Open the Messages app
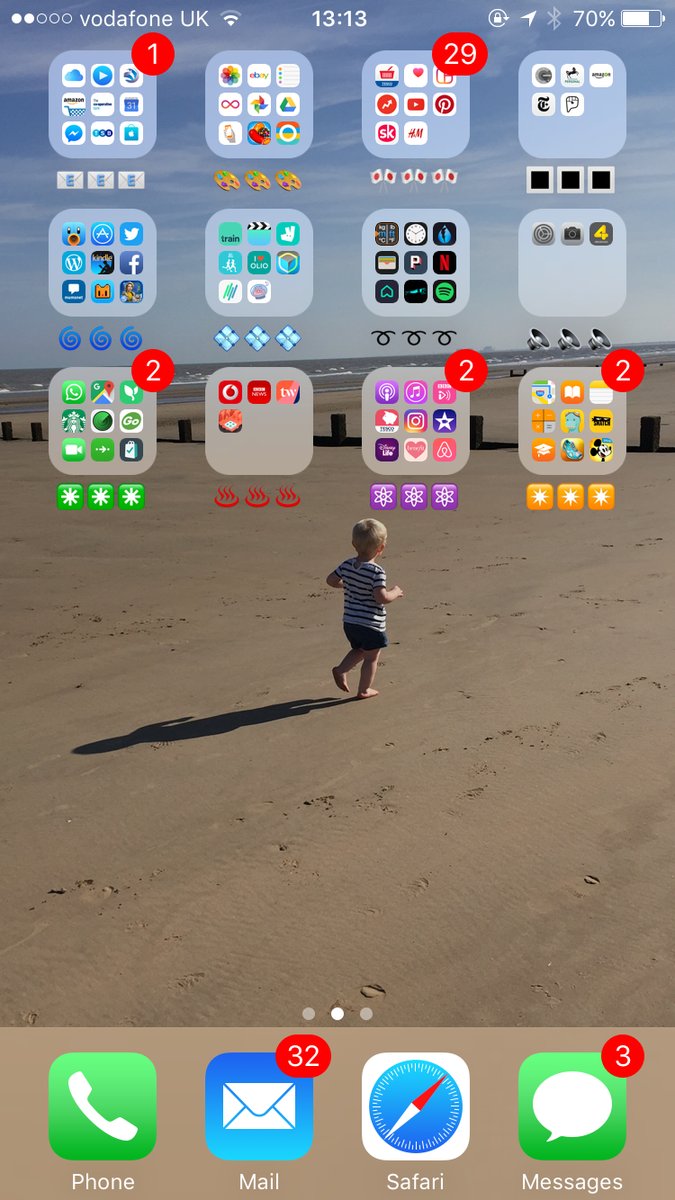This screenshot has height=1200, width=675. click(572, 1106)
